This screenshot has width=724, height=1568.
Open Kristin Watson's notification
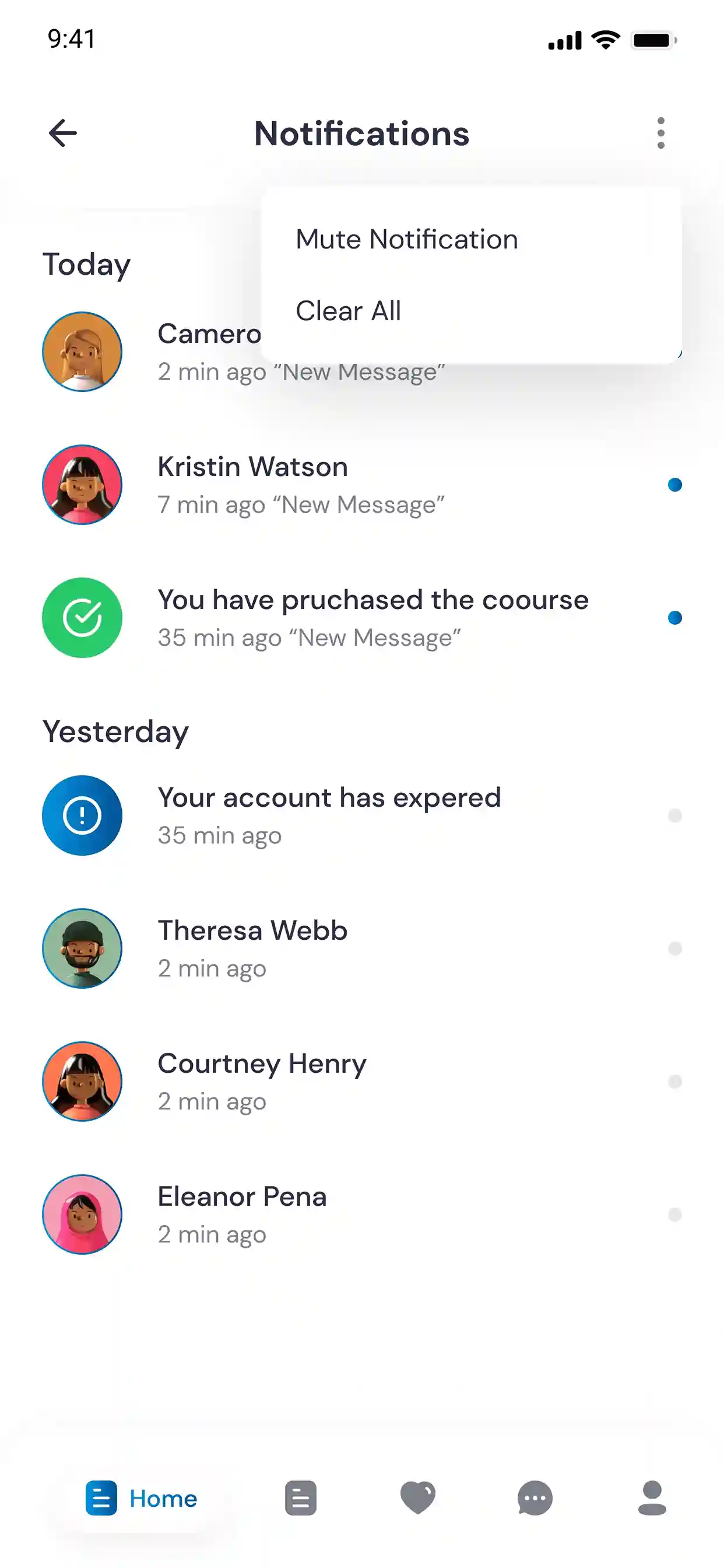click(x=362, y=485)
